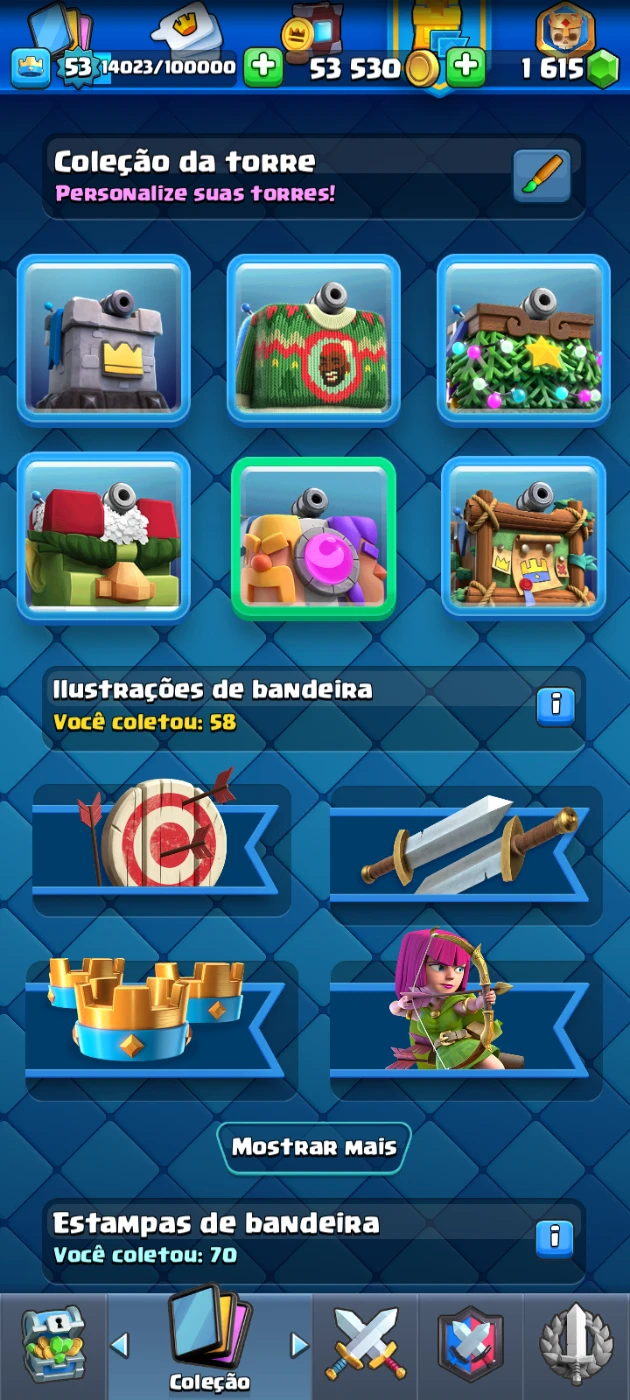
Task: Choose the green Christmas sweater tower skin
Action: pyautogui.click(x=313, y=340)
